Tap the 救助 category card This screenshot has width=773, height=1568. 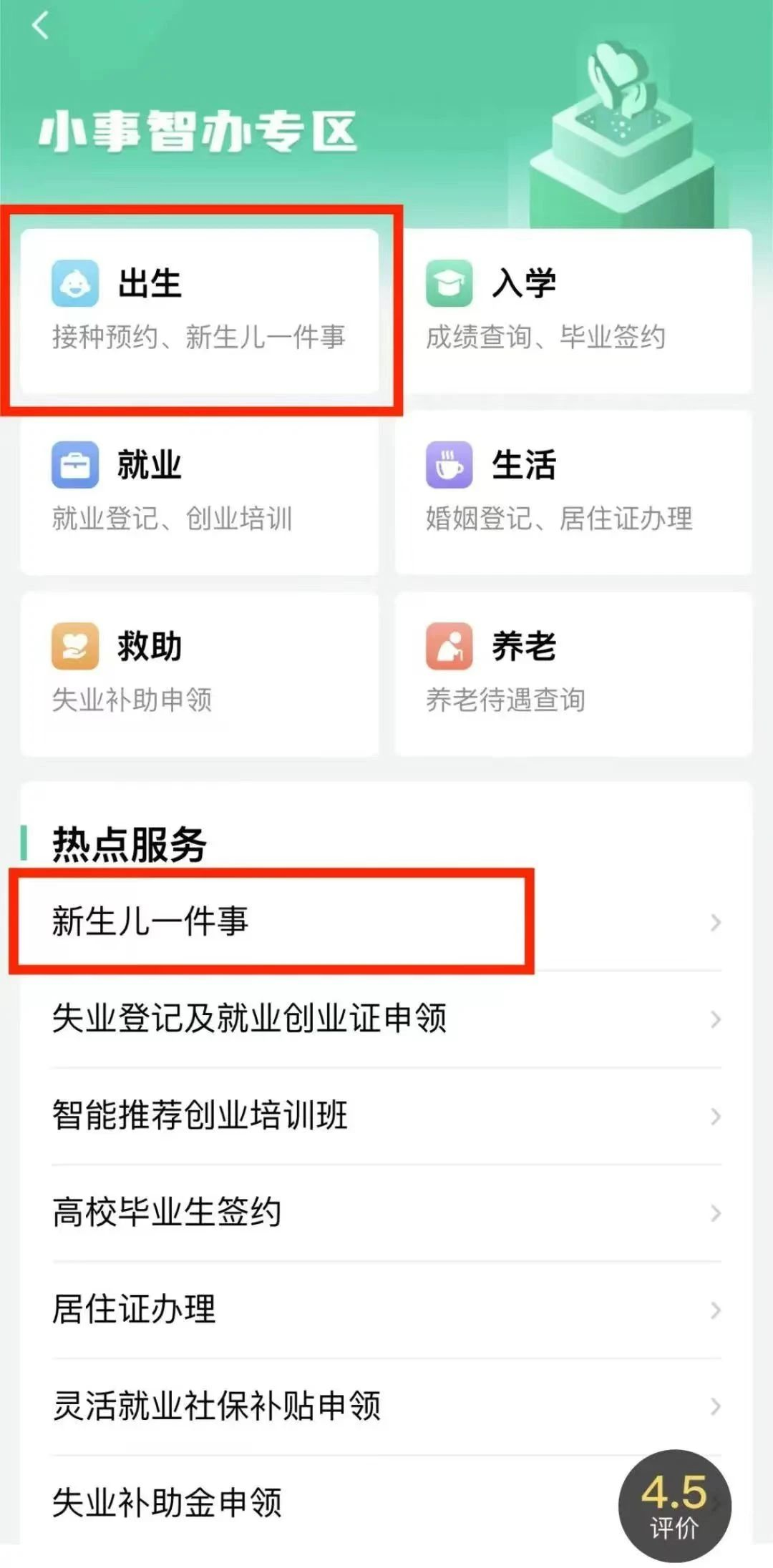coord(200,674)
